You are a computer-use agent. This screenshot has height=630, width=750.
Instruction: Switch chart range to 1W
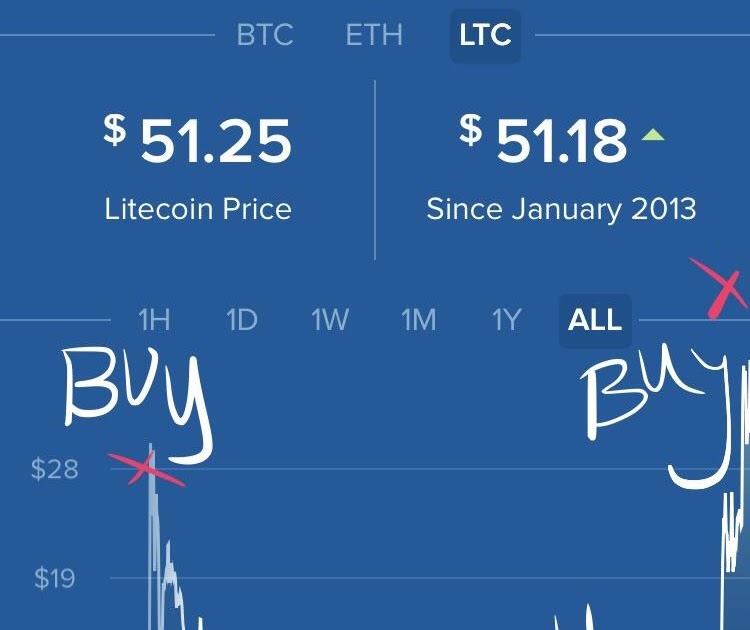[x=329, y=320]
